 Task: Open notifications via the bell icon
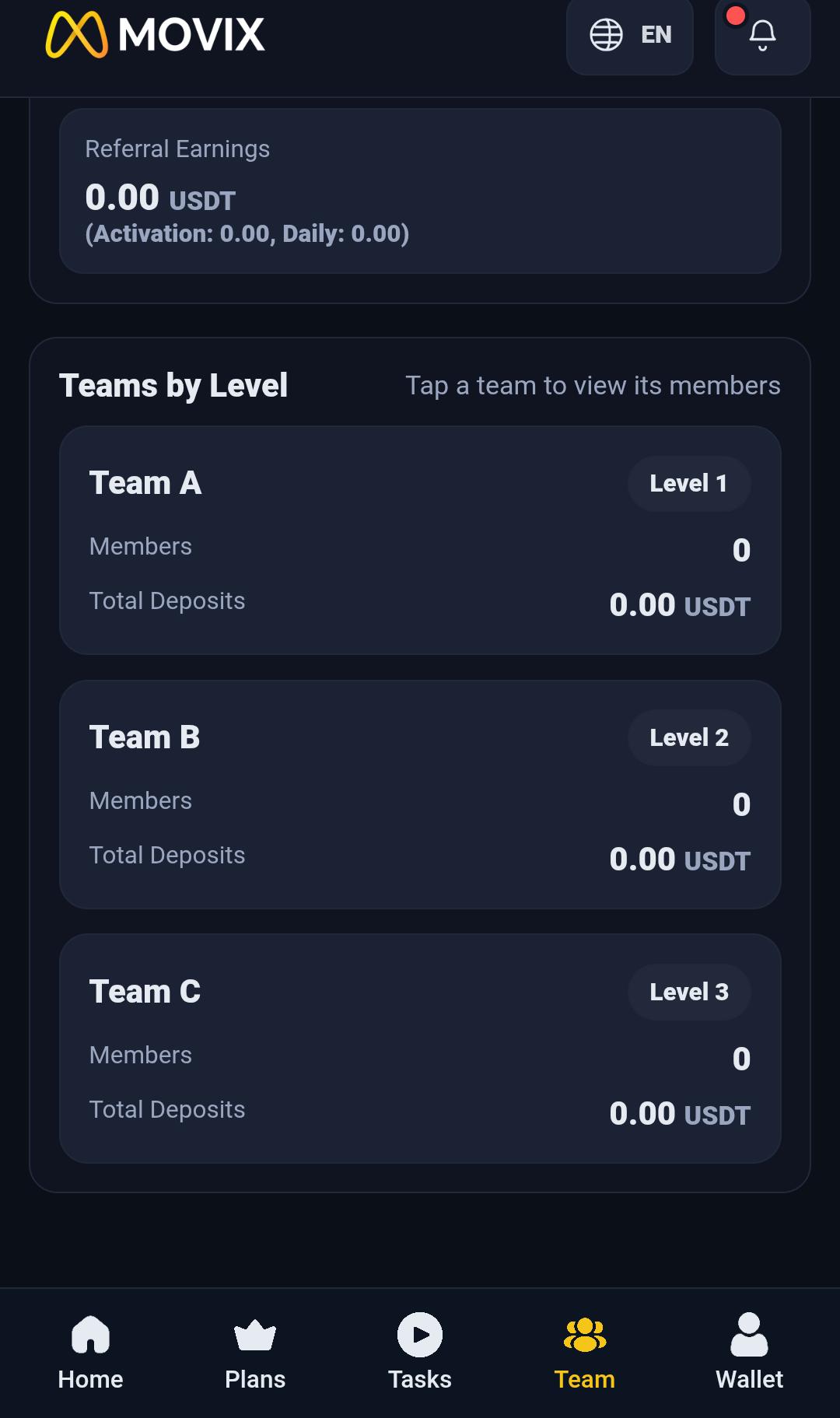click(761, 37)
